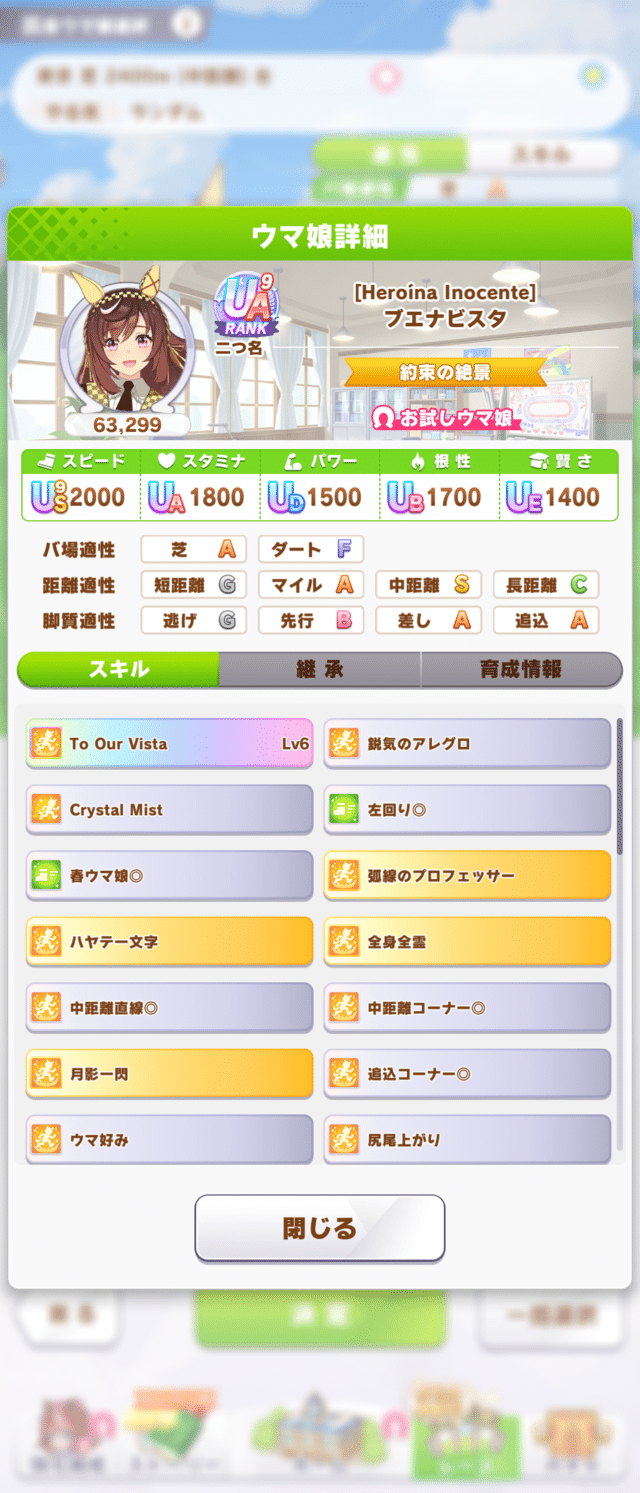The width and height of the screenshot is (640, 1493).
Task: Check the 中距離コーナー◎ skill
Action: (467, 1008)
